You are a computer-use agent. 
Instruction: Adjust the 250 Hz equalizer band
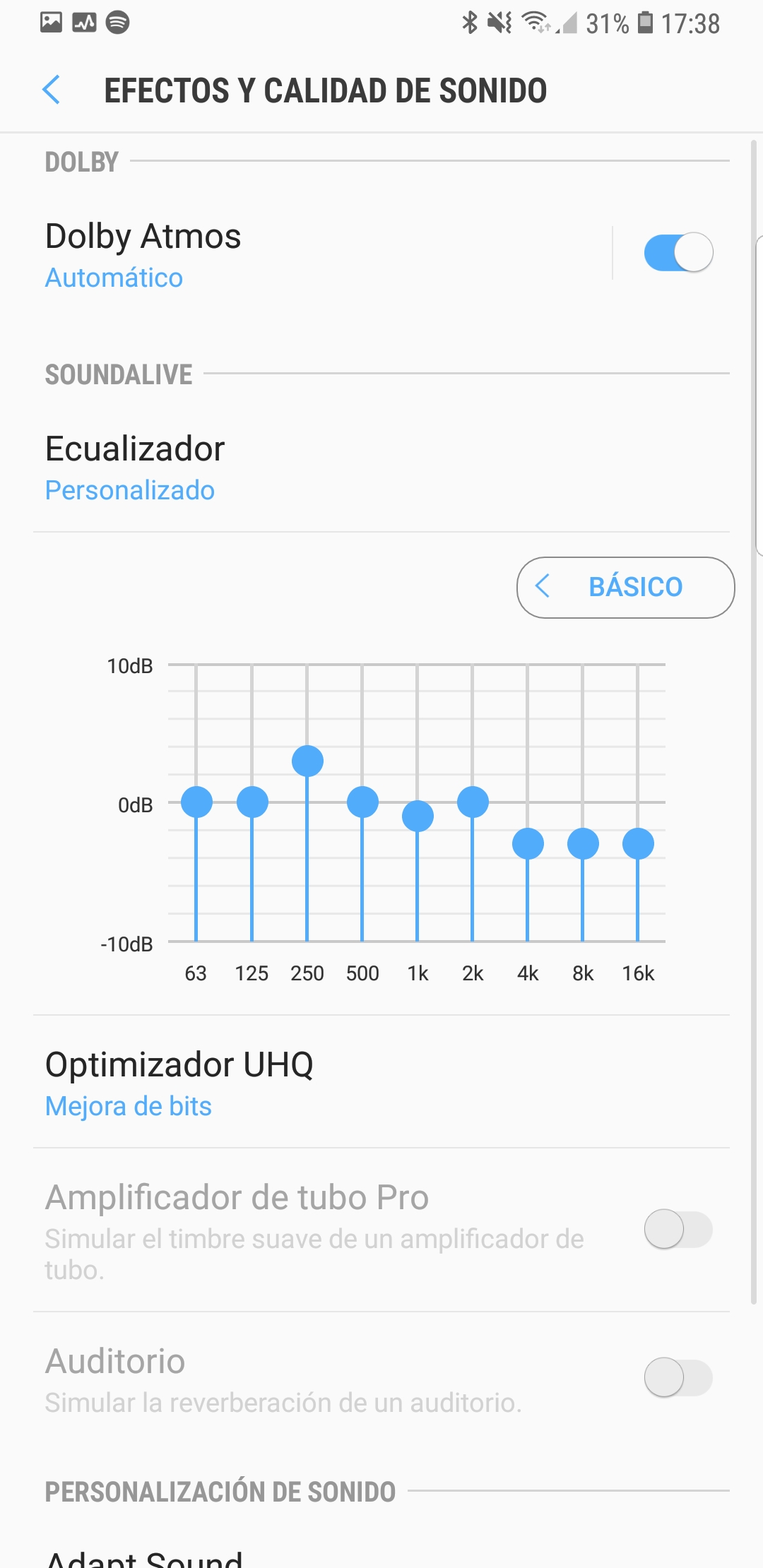tap(307, 761)
